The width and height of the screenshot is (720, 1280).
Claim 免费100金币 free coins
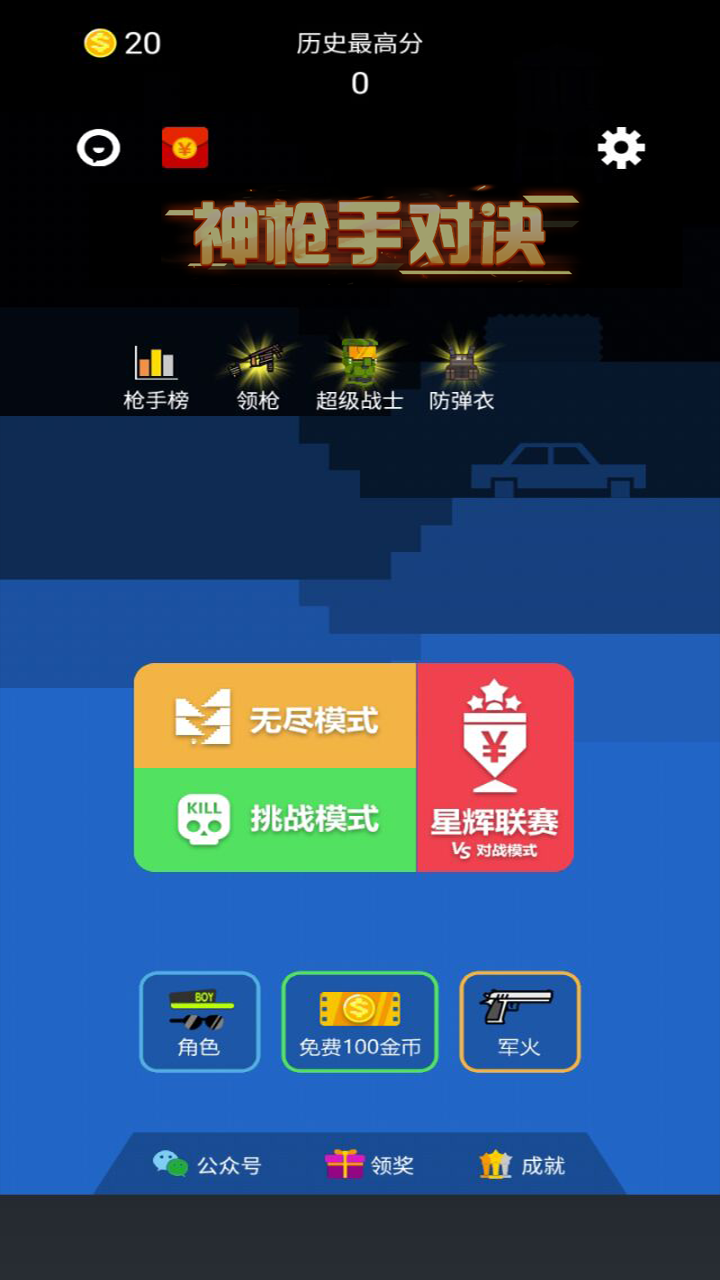(360, 1021)
